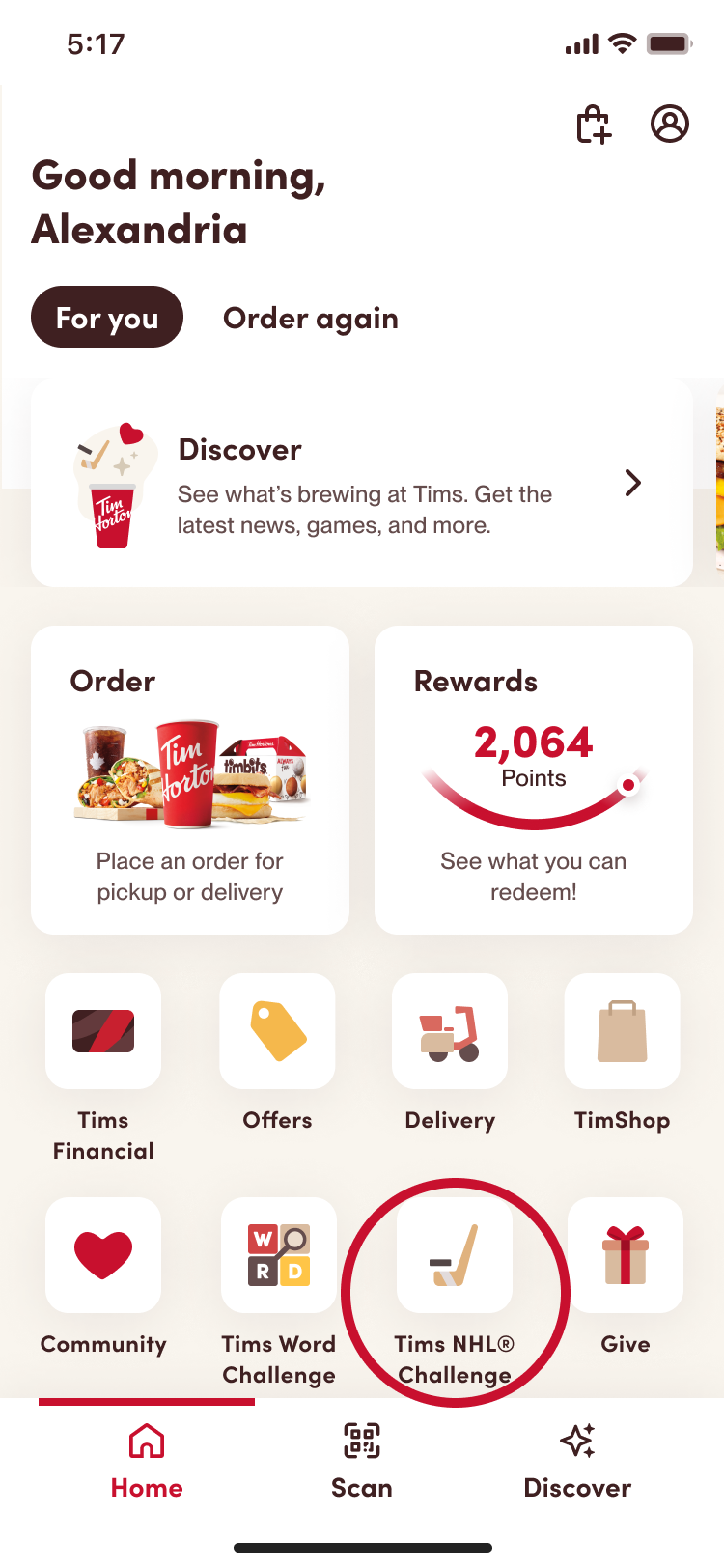View the Rewards points card
Screen dimensions: 724x1568
[x=533, y=780]
